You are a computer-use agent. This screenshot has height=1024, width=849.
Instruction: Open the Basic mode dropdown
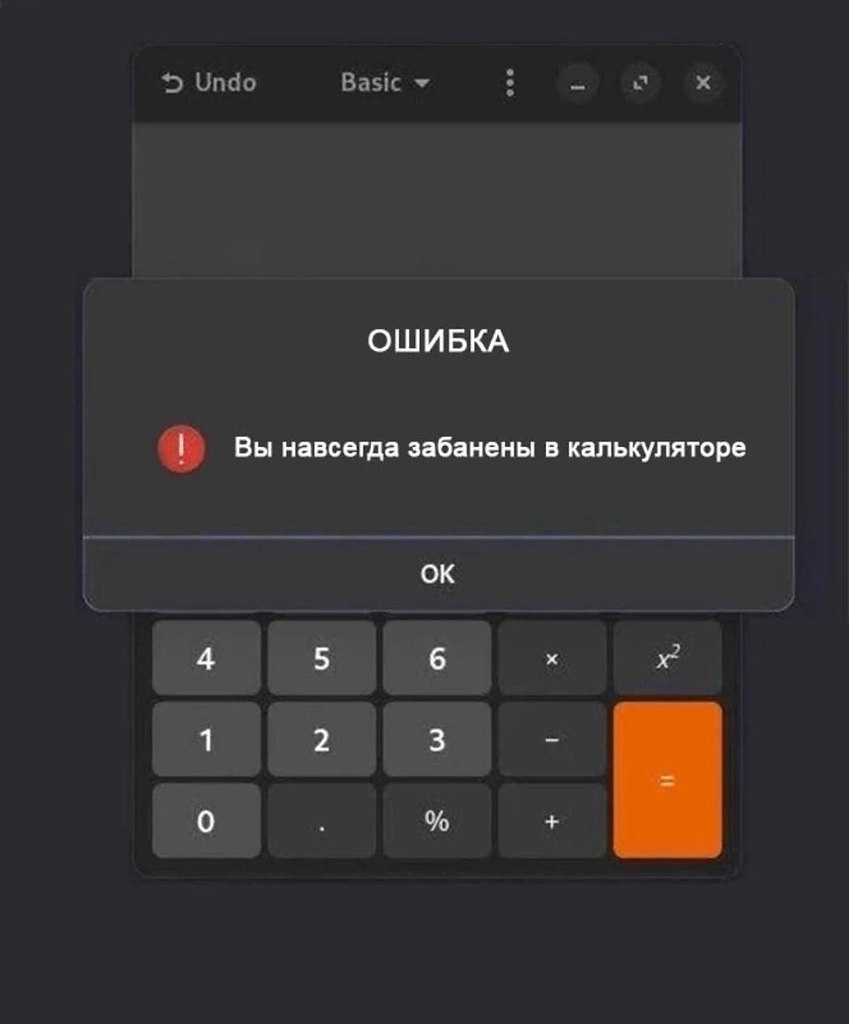pyautogui.click(x=384, y=84)
